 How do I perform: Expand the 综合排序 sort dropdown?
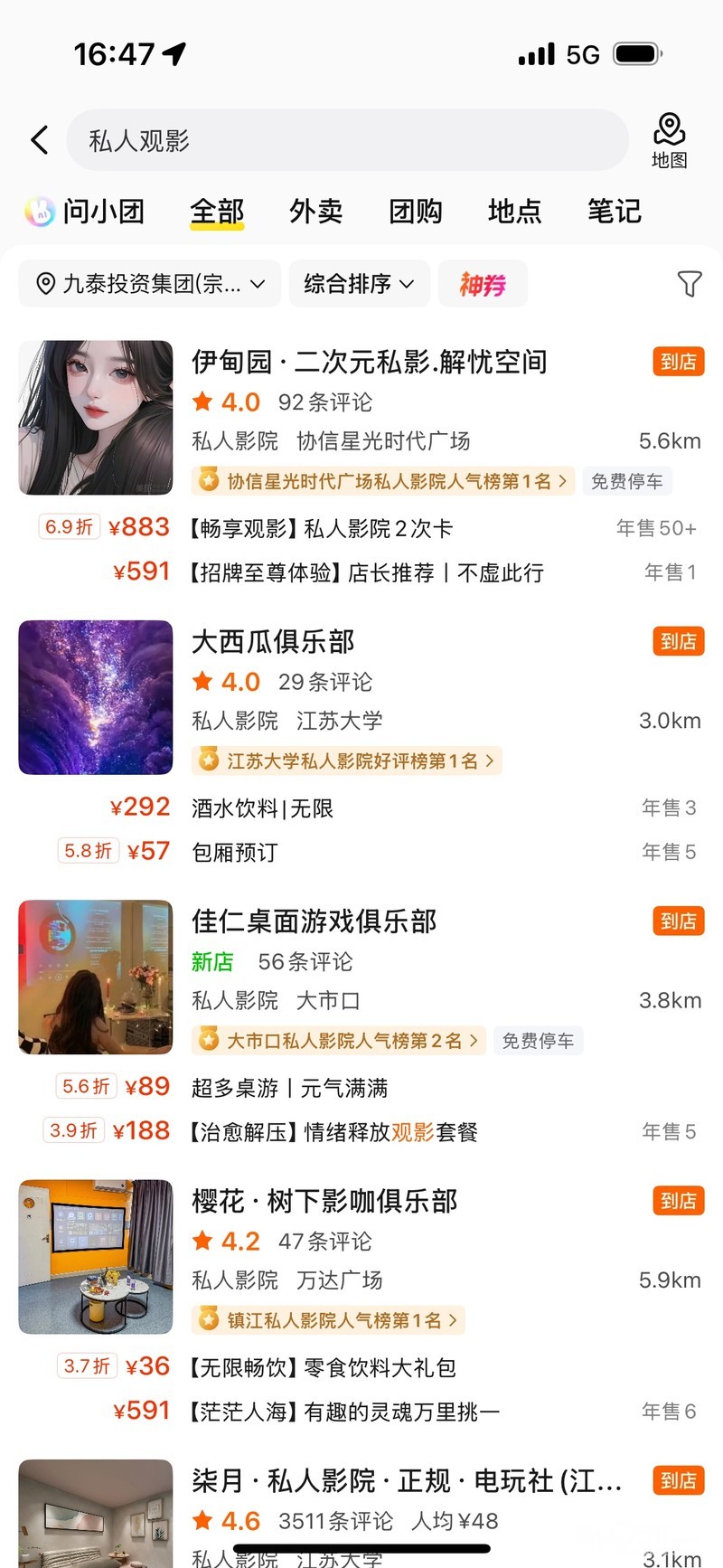(x=359, y=284)
